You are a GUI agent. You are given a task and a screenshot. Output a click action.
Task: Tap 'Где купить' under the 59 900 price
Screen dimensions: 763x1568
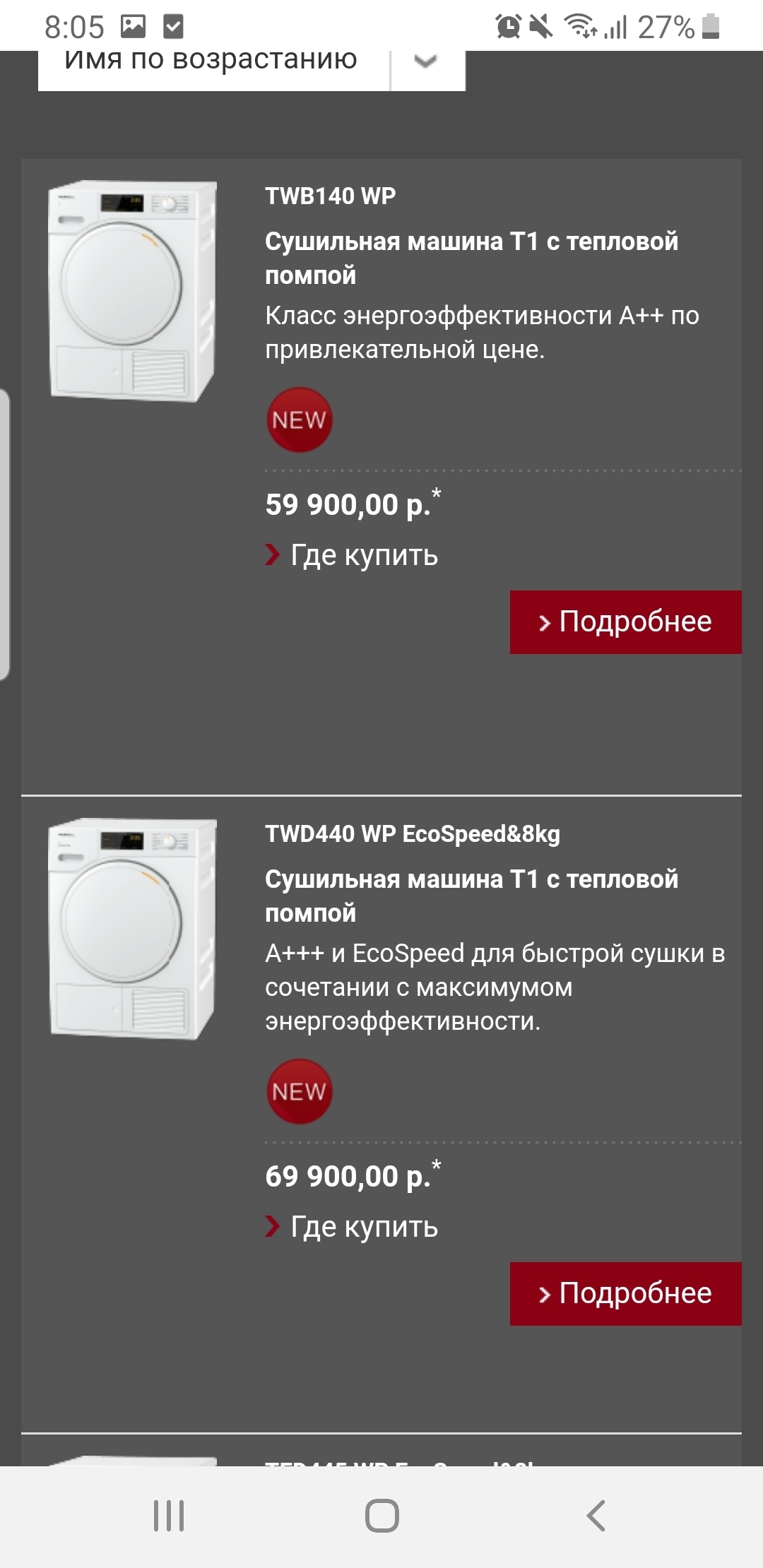tap(363, 555)
